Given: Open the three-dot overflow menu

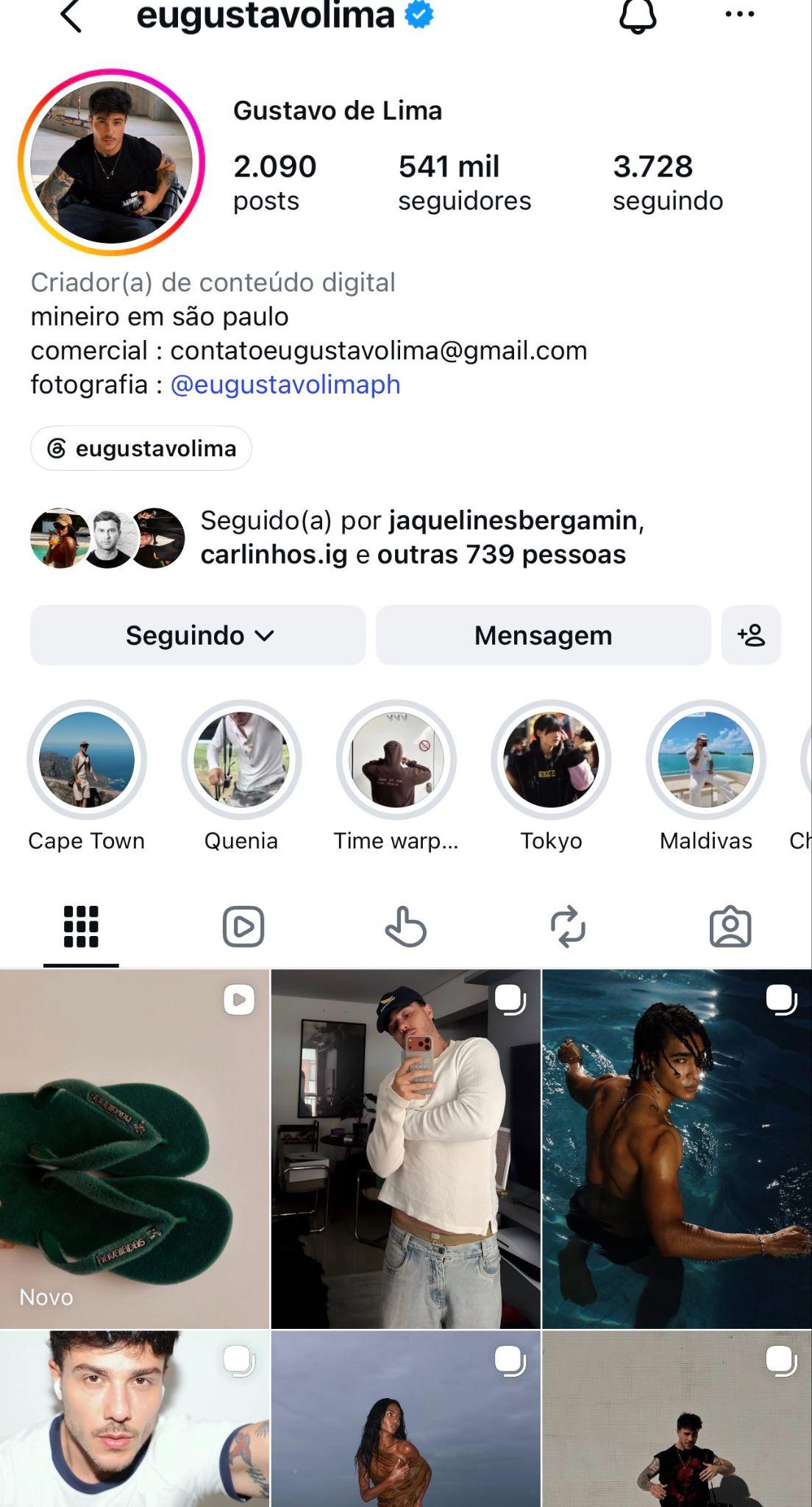Looking at the screenshot, I should coord(739,14).
